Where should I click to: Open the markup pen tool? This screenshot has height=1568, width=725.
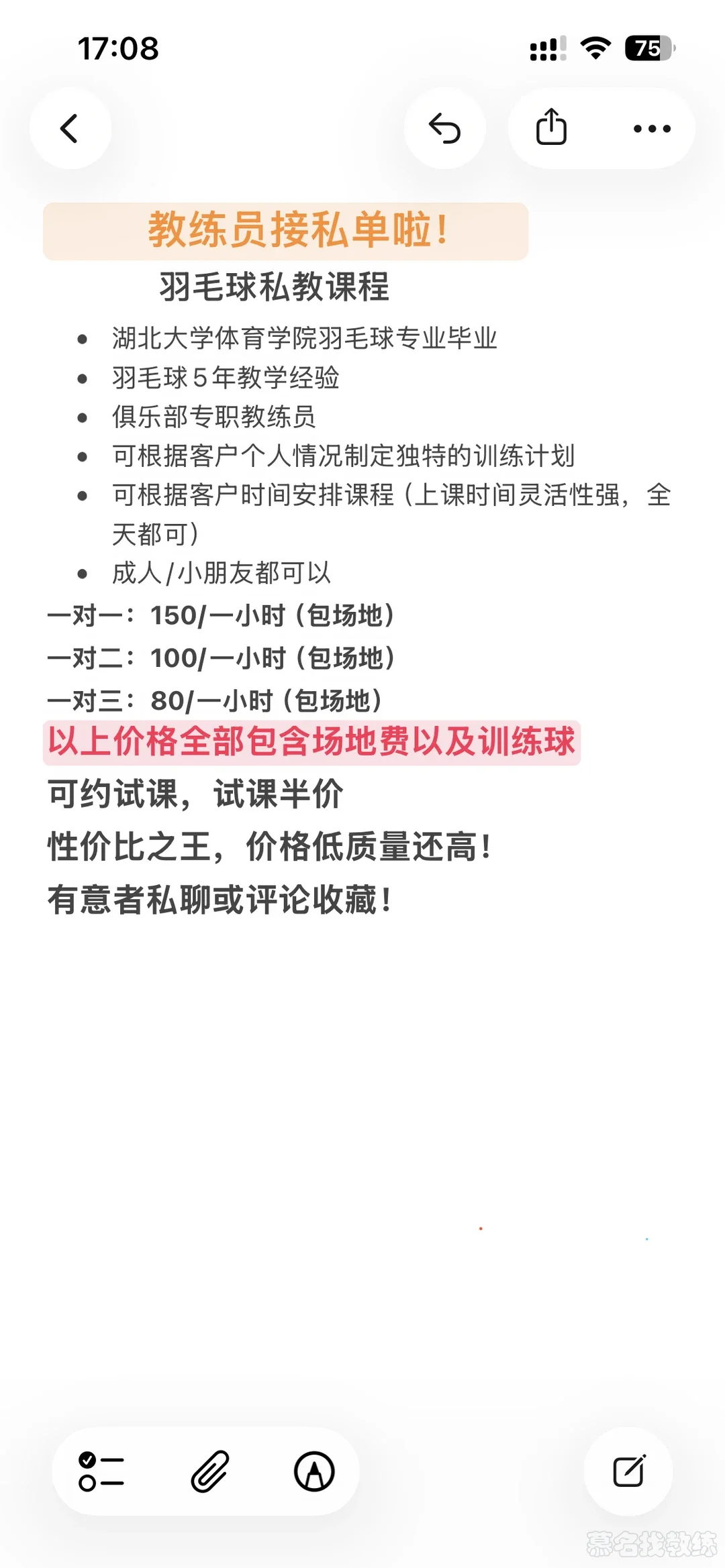click(x=314, y=1471)
